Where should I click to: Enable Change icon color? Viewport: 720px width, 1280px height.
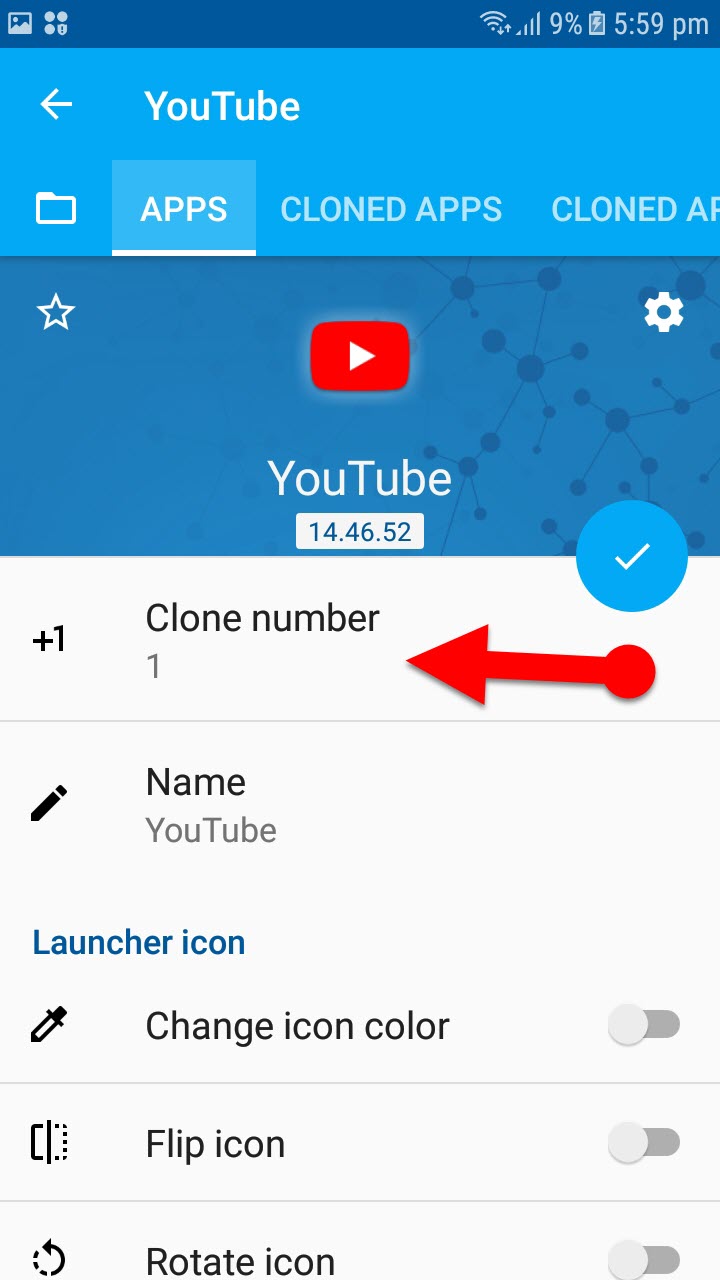click(x=645, y=1025)
